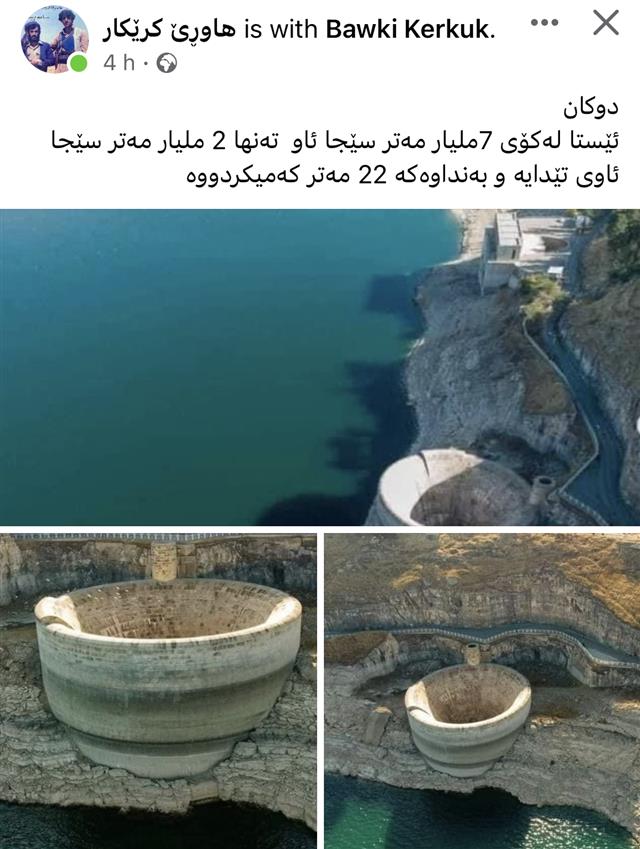
Task: Open the large aerial lake photo
Action: pyautogui.click(x=320, y=366)
